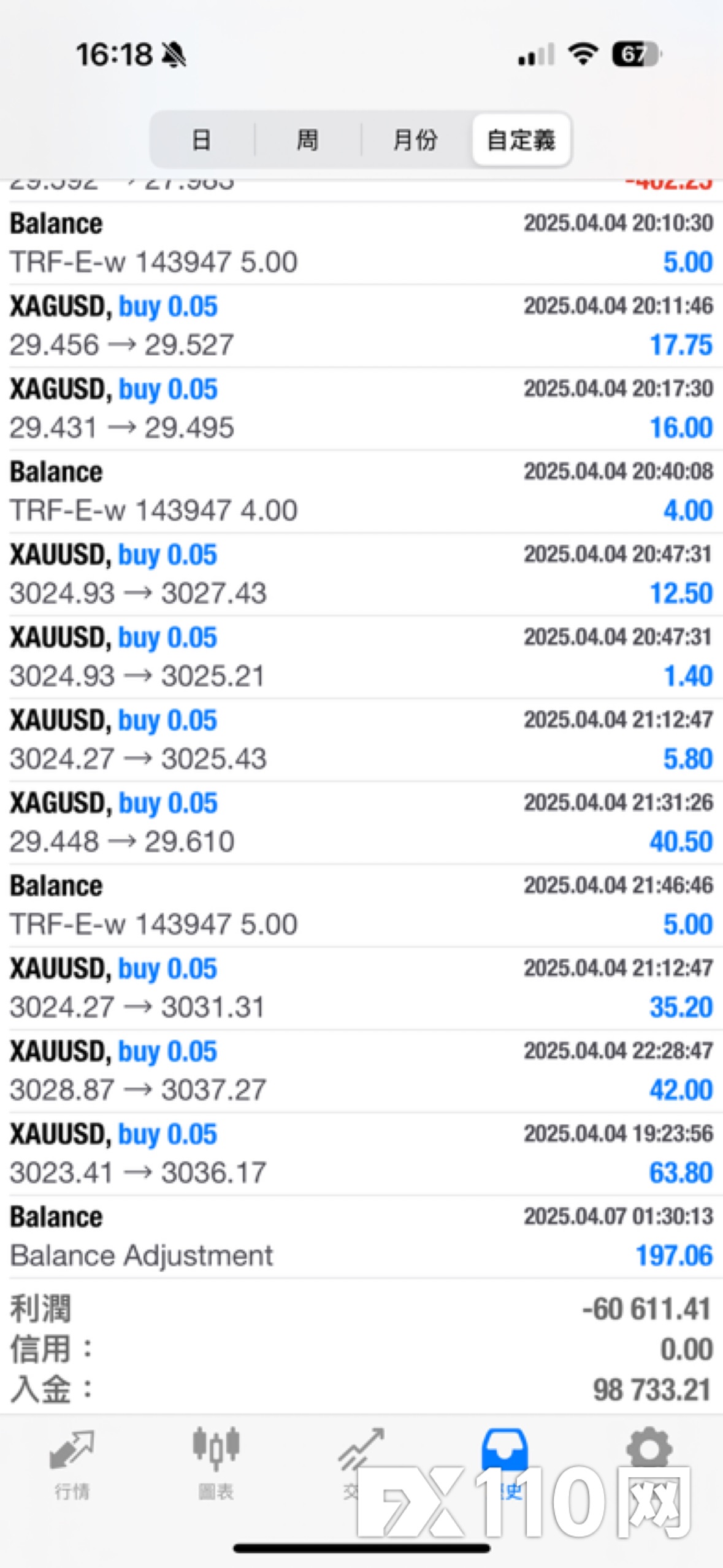This screenshot has width=723, height=1568.
Task: Open the settings gear tab
Action: 649,1464
